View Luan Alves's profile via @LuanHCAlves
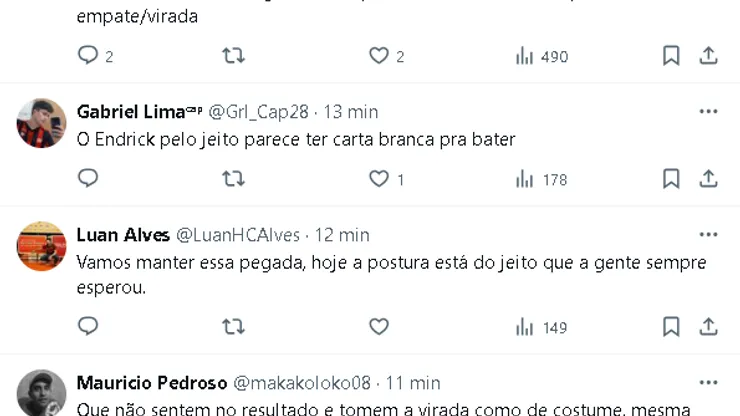The image size is (740, 416). [238, 235]
